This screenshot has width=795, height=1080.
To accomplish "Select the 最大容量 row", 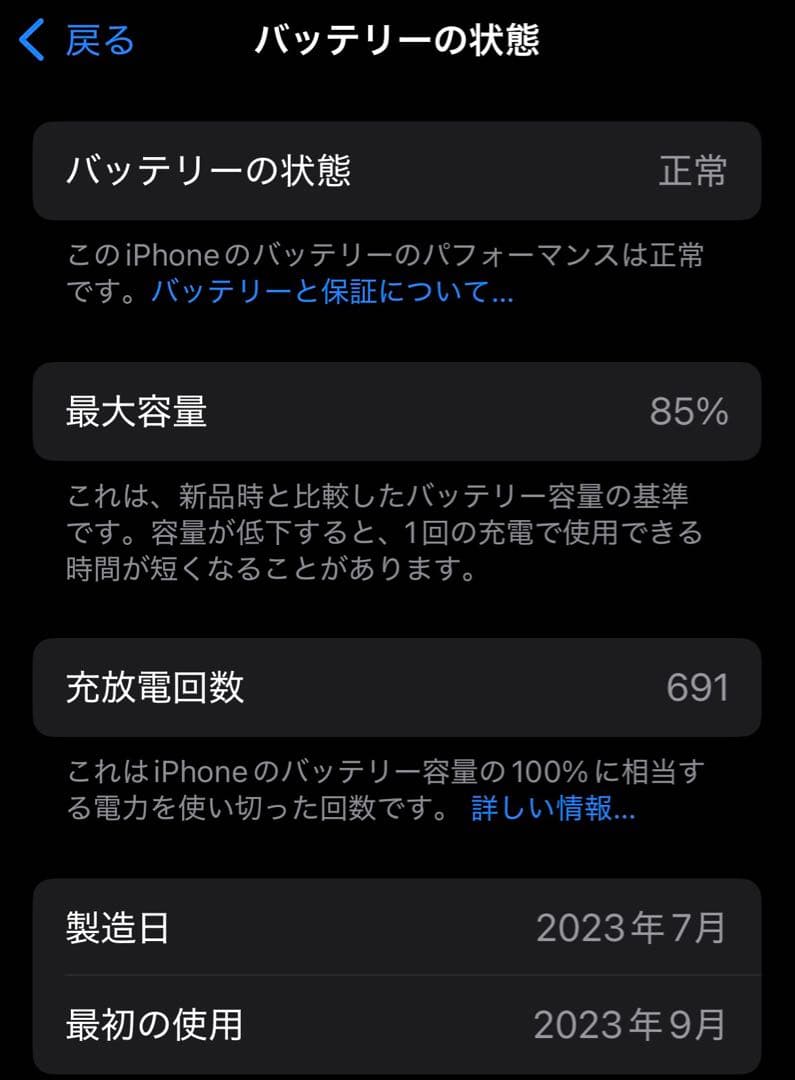I will coord(397,411).
